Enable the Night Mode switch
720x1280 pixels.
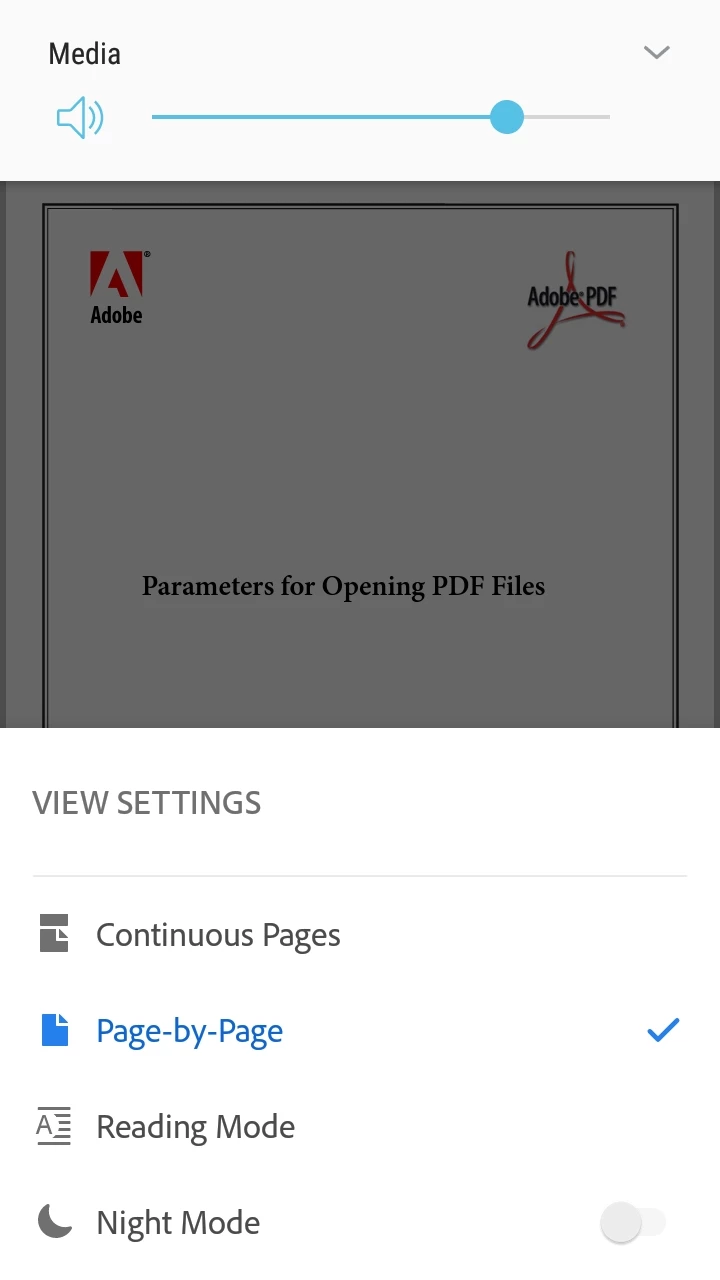(x=632, y=1222)
